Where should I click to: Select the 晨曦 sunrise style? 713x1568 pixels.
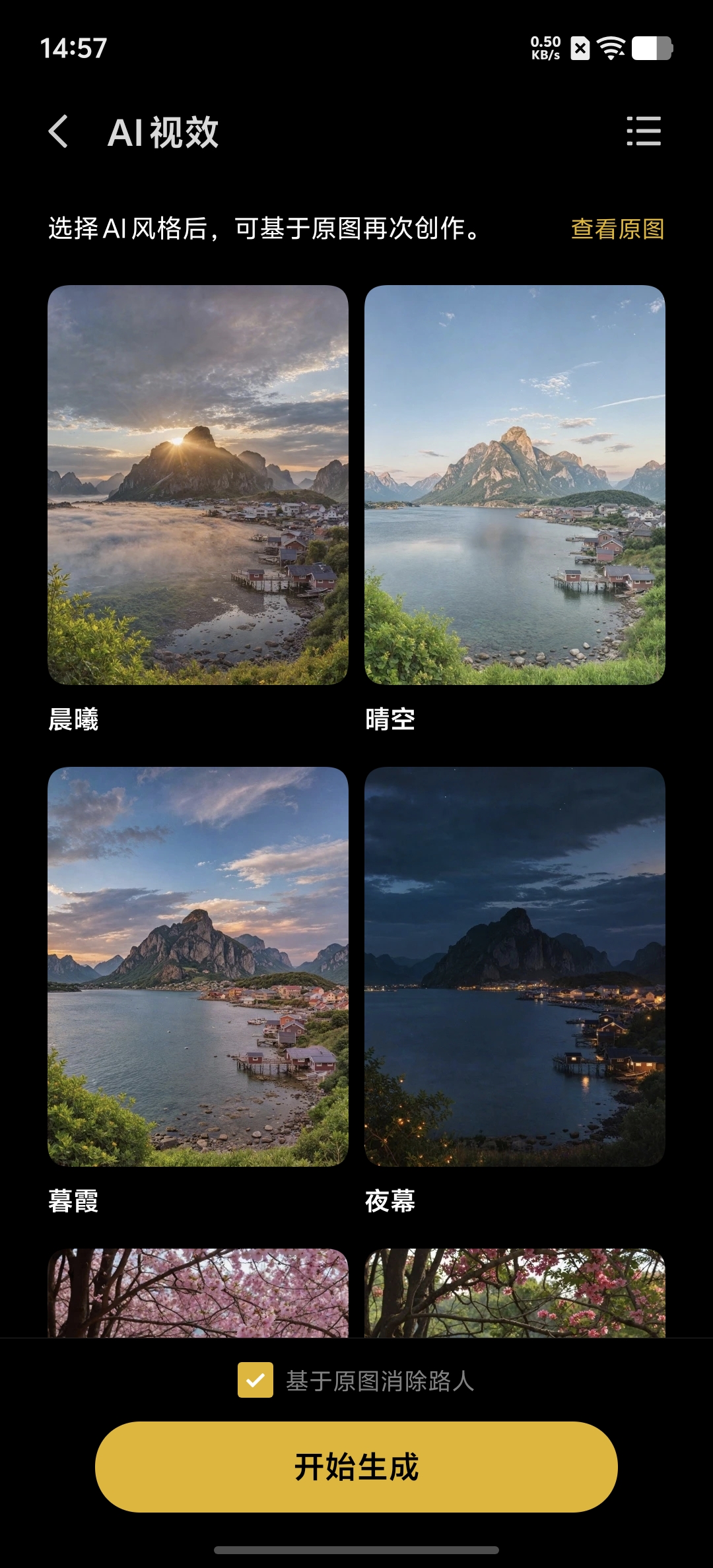pyautogui.click(x=198, y=485)
